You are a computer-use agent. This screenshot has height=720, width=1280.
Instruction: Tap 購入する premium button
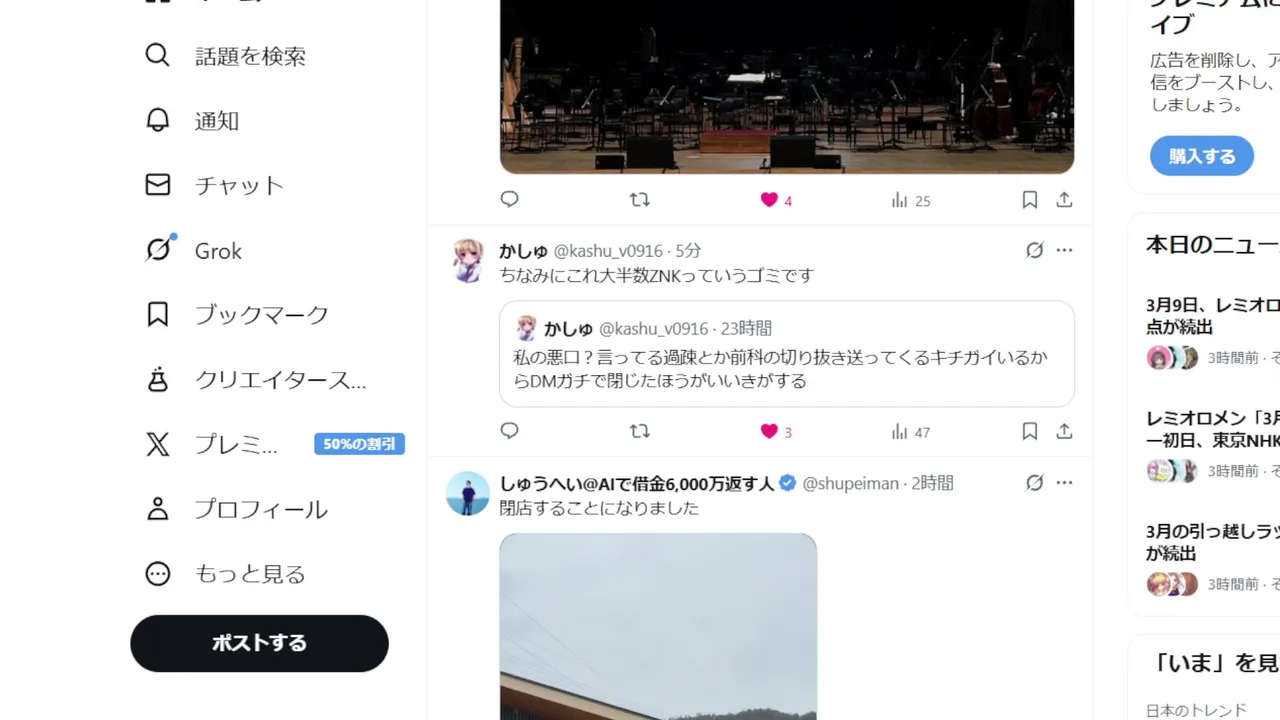pos(1201,156)
